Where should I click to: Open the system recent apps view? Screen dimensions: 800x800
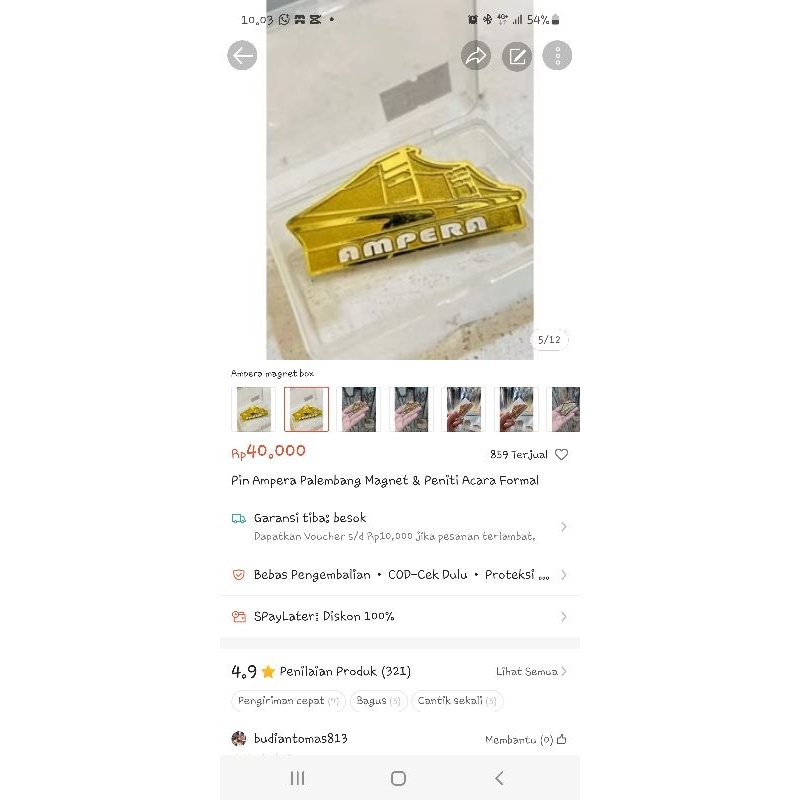pyautogui.click(x=297, y=778)
